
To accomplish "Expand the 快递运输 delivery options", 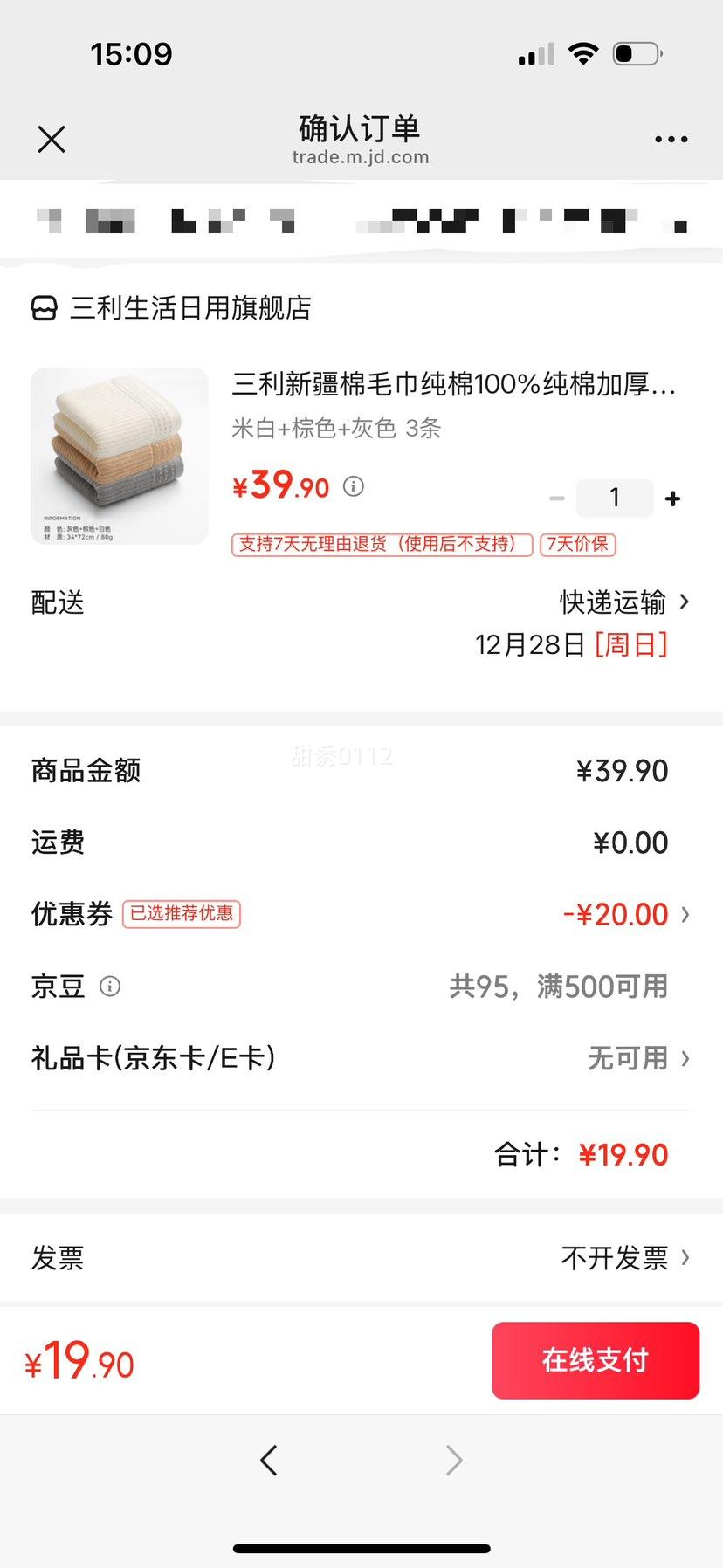I will pos(622,602).
